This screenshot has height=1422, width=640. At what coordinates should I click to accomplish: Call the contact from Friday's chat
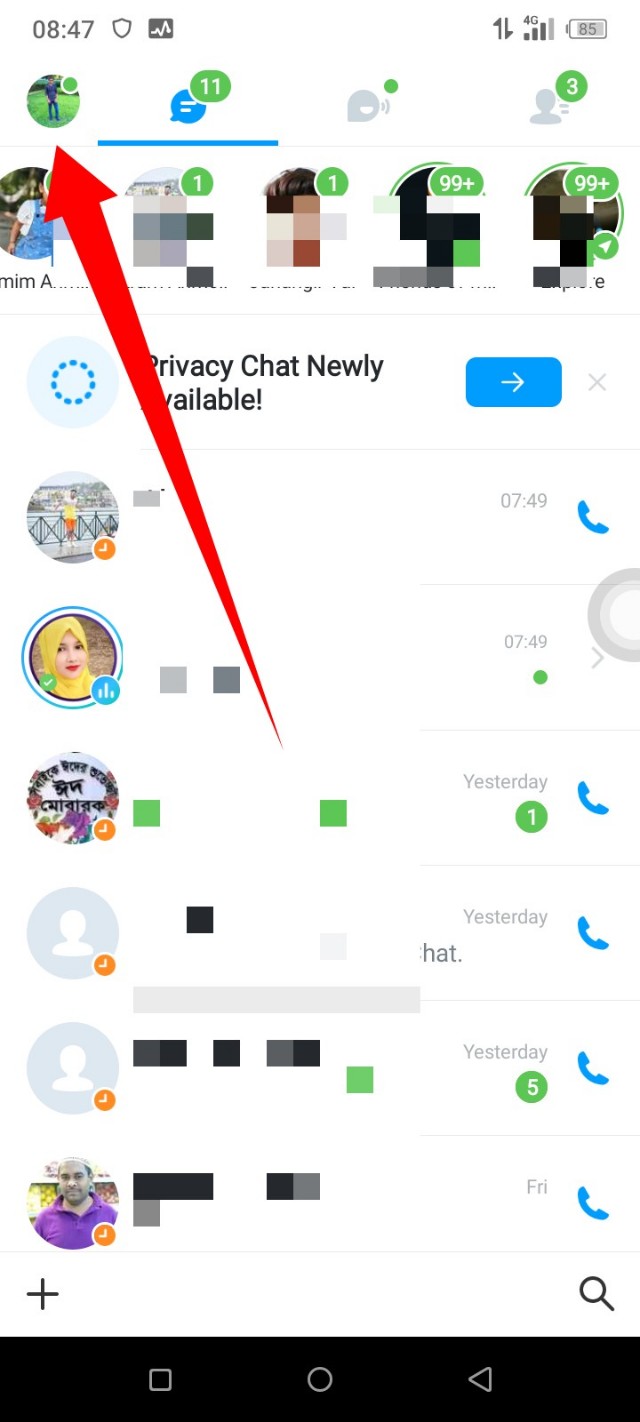click(x=593, y=1203)
